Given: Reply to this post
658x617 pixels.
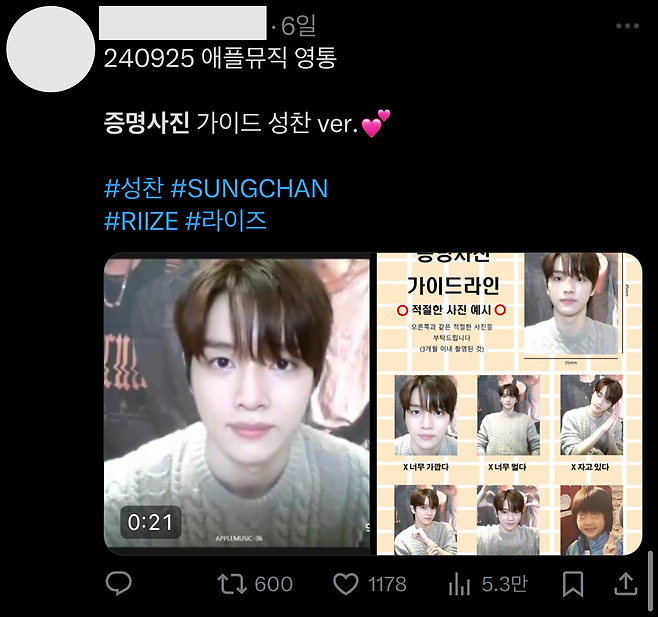Looking at the screenshot, I should pos(119,584).
